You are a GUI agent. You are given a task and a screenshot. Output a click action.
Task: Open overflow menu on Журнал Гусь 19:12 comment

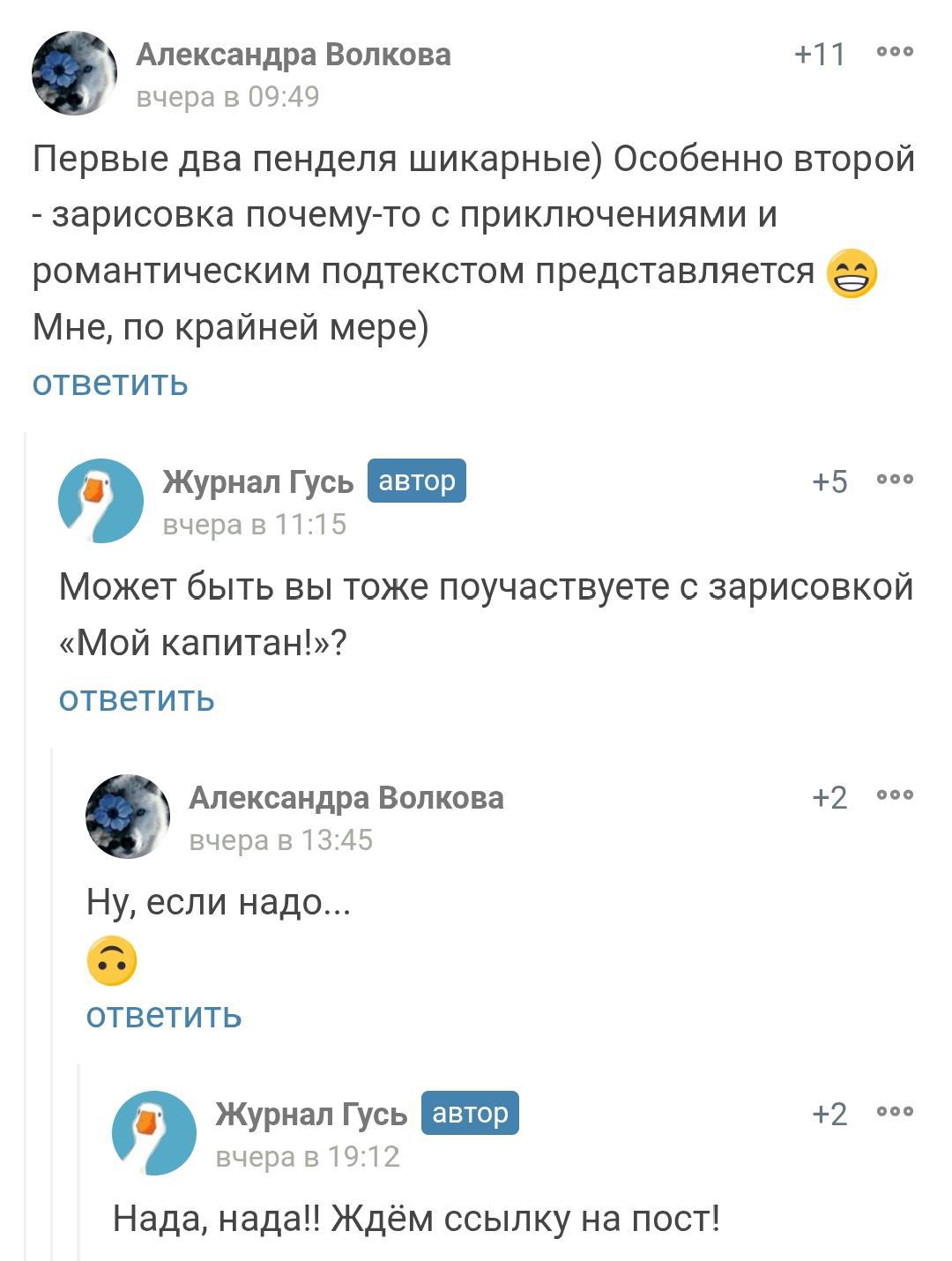point(895,1113)
